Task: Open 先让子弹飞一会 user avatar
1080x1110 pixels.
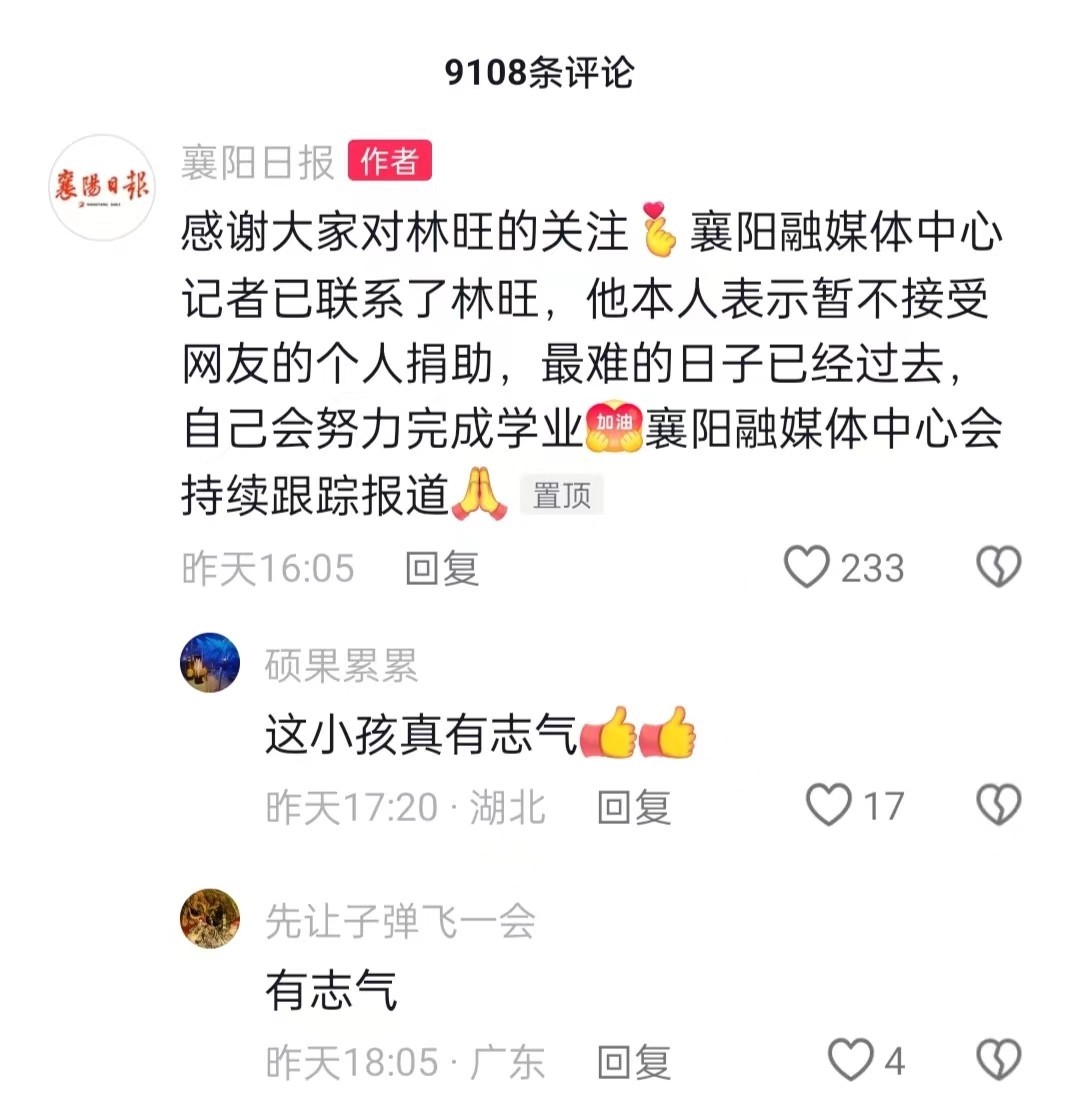Action: [x=210, y=918]
